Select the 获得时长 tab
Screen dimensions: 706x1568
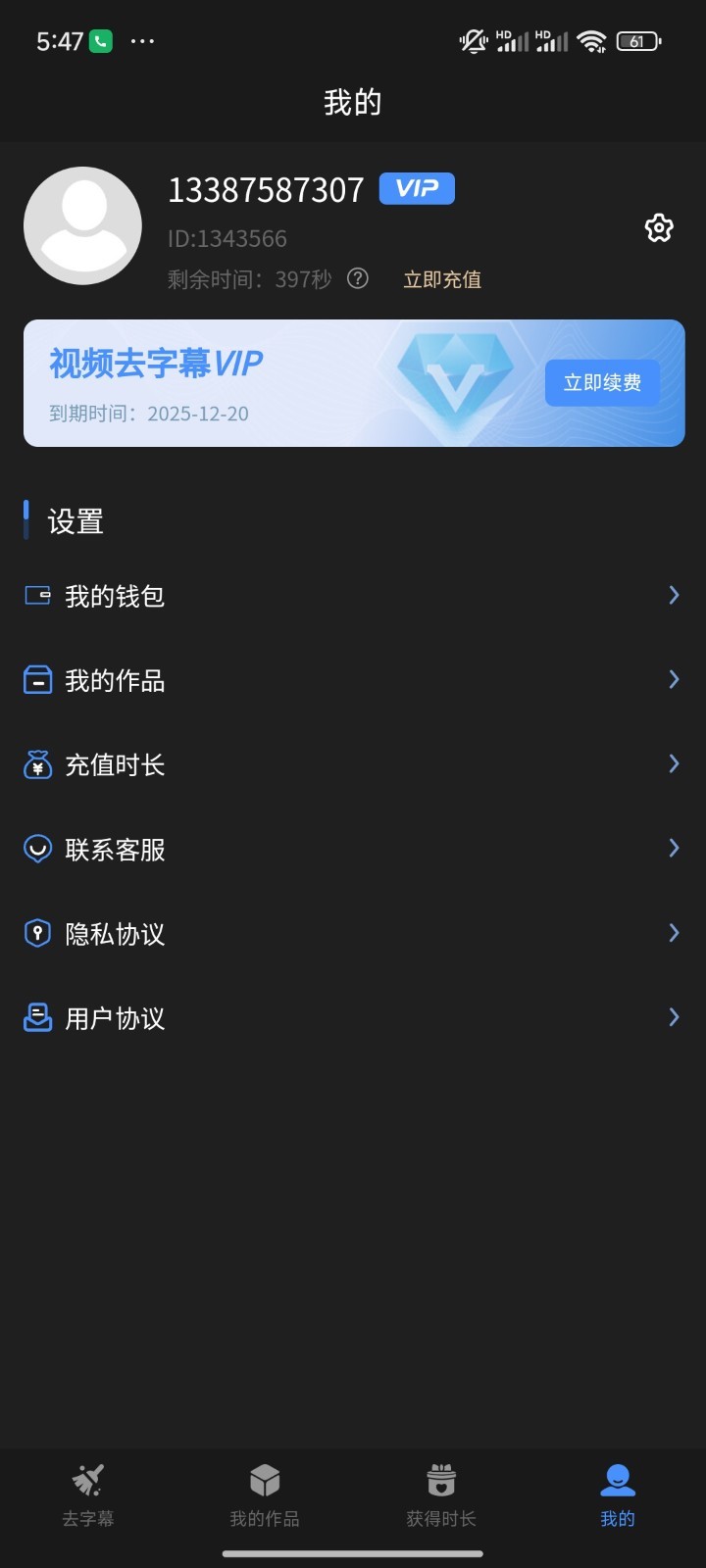click(441, 1495)
